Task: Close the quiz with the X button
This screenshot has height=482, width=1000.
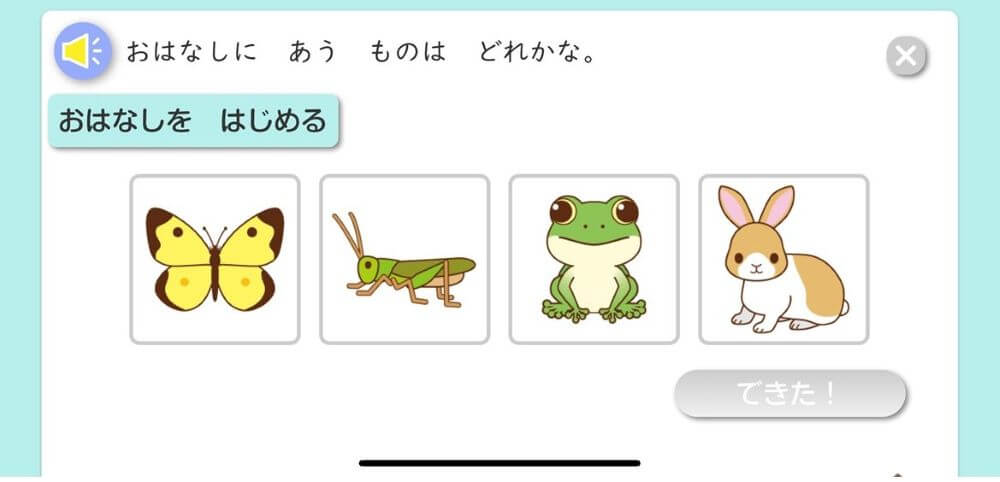Action: pyautogui.click(x=906, y=55)
